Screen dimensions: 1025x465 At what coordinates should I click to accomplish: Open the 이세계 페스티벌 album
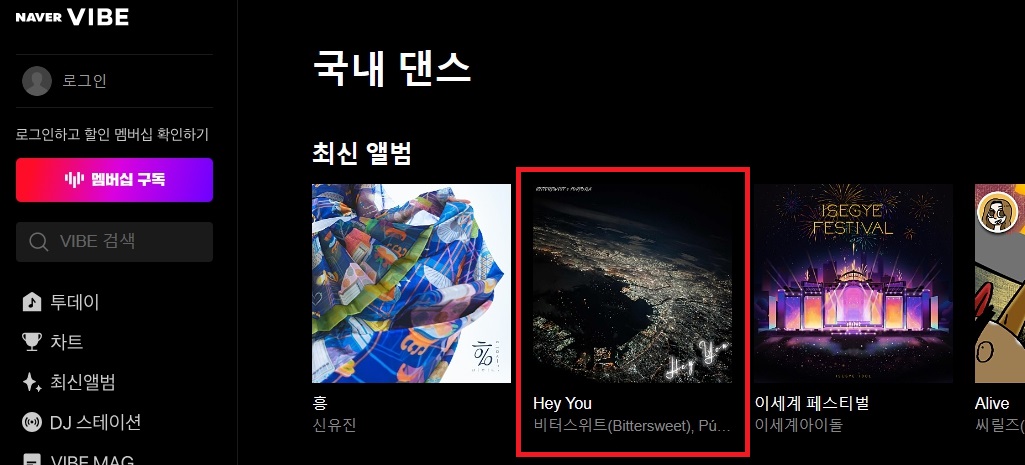pos(853,283)
